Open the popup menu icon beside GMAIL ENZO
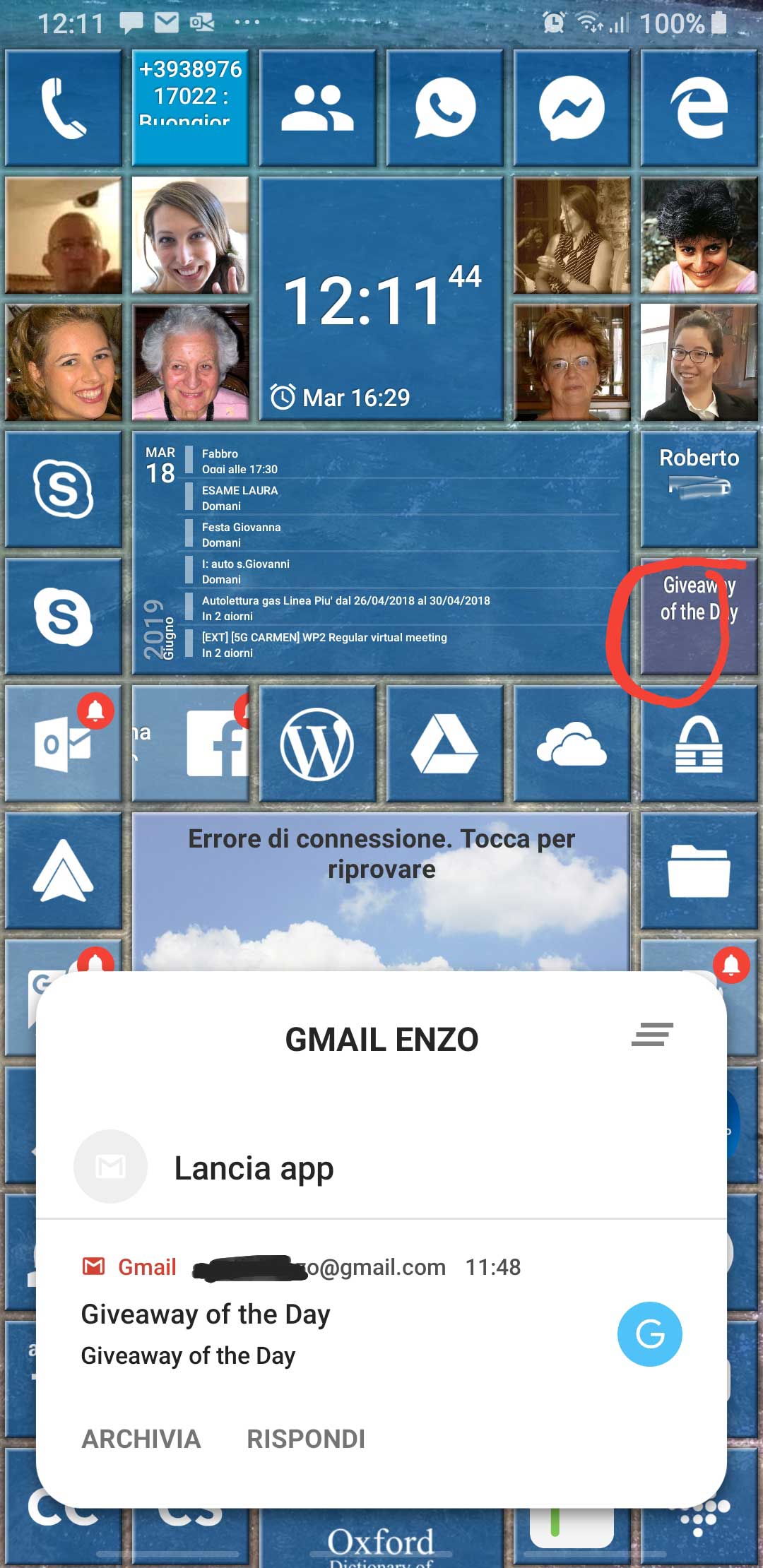The image size is (763, 1568). [651, 1035]
